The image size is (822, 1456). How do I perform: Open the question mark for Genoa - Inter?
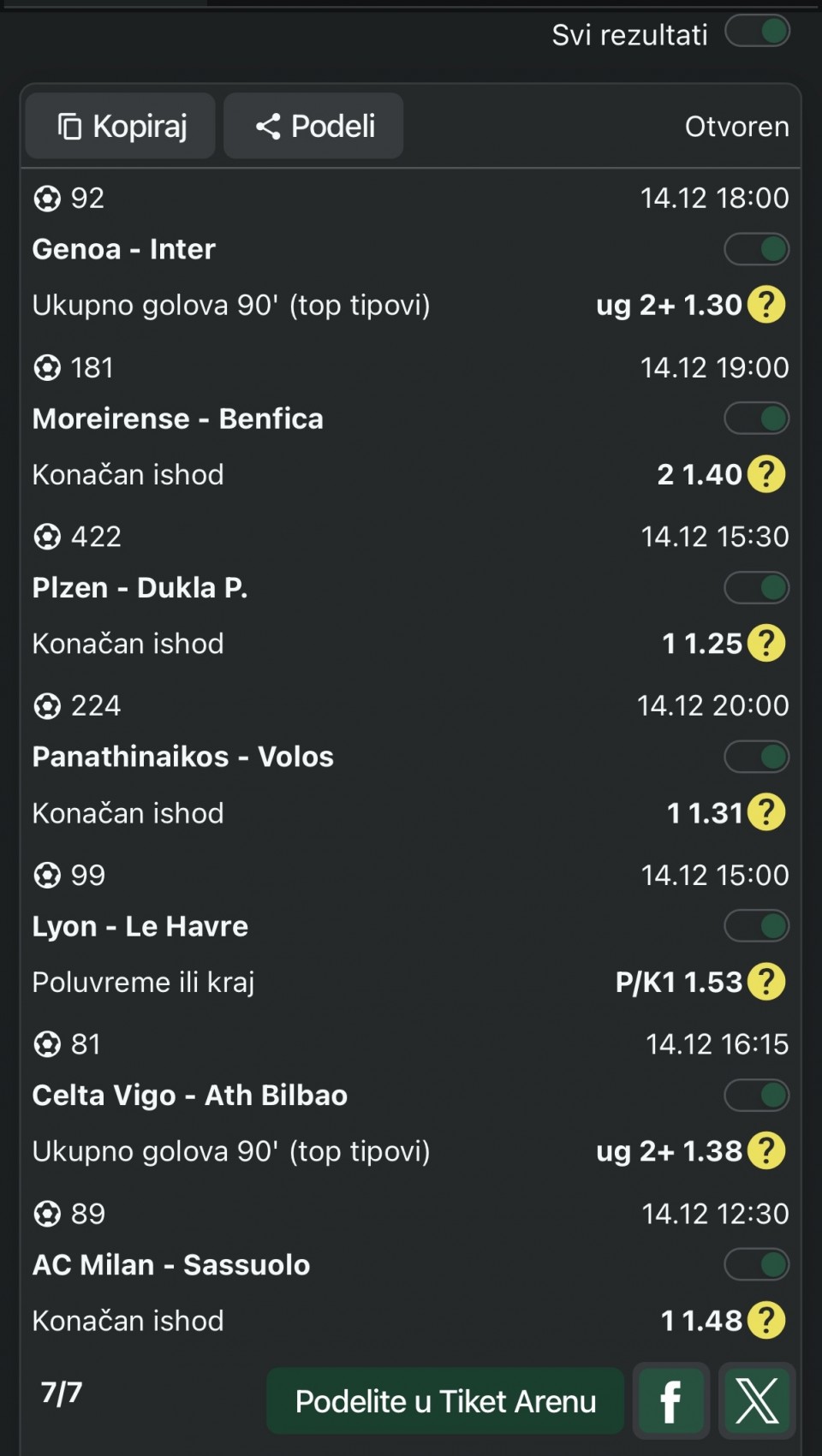(x=766, y=305)
